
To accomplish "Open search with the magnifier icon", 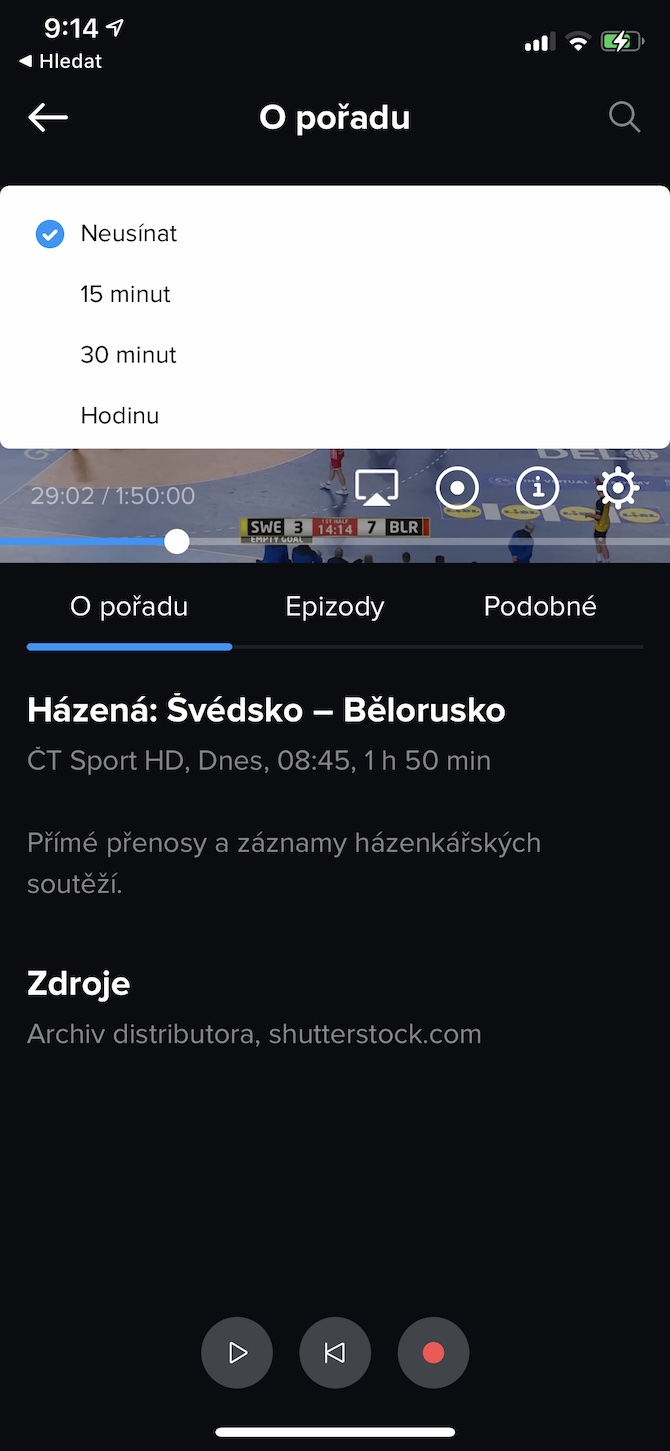I will (624, 118).
